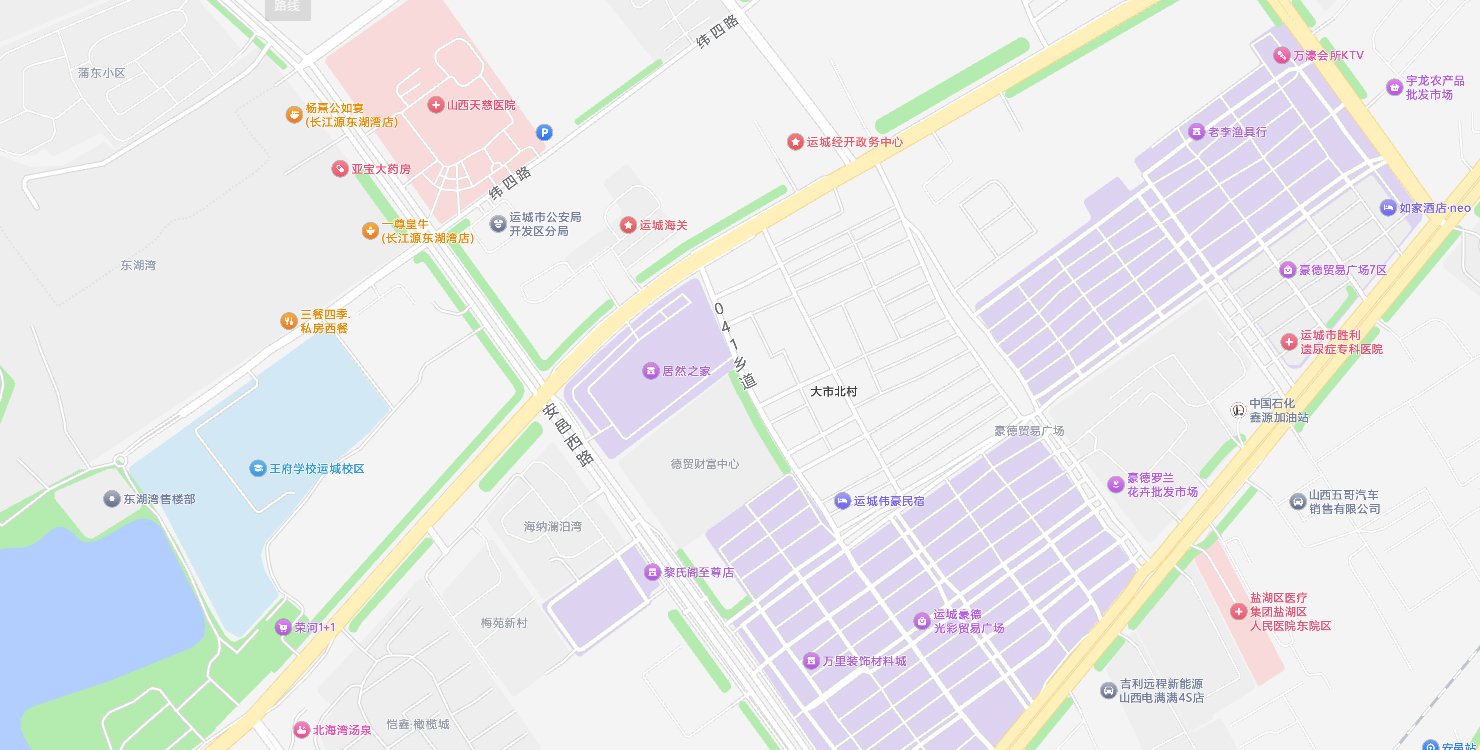Select the 山西天慈医院 hospital marker
This screenshot has width=1480, height=750.
point(436,105)
